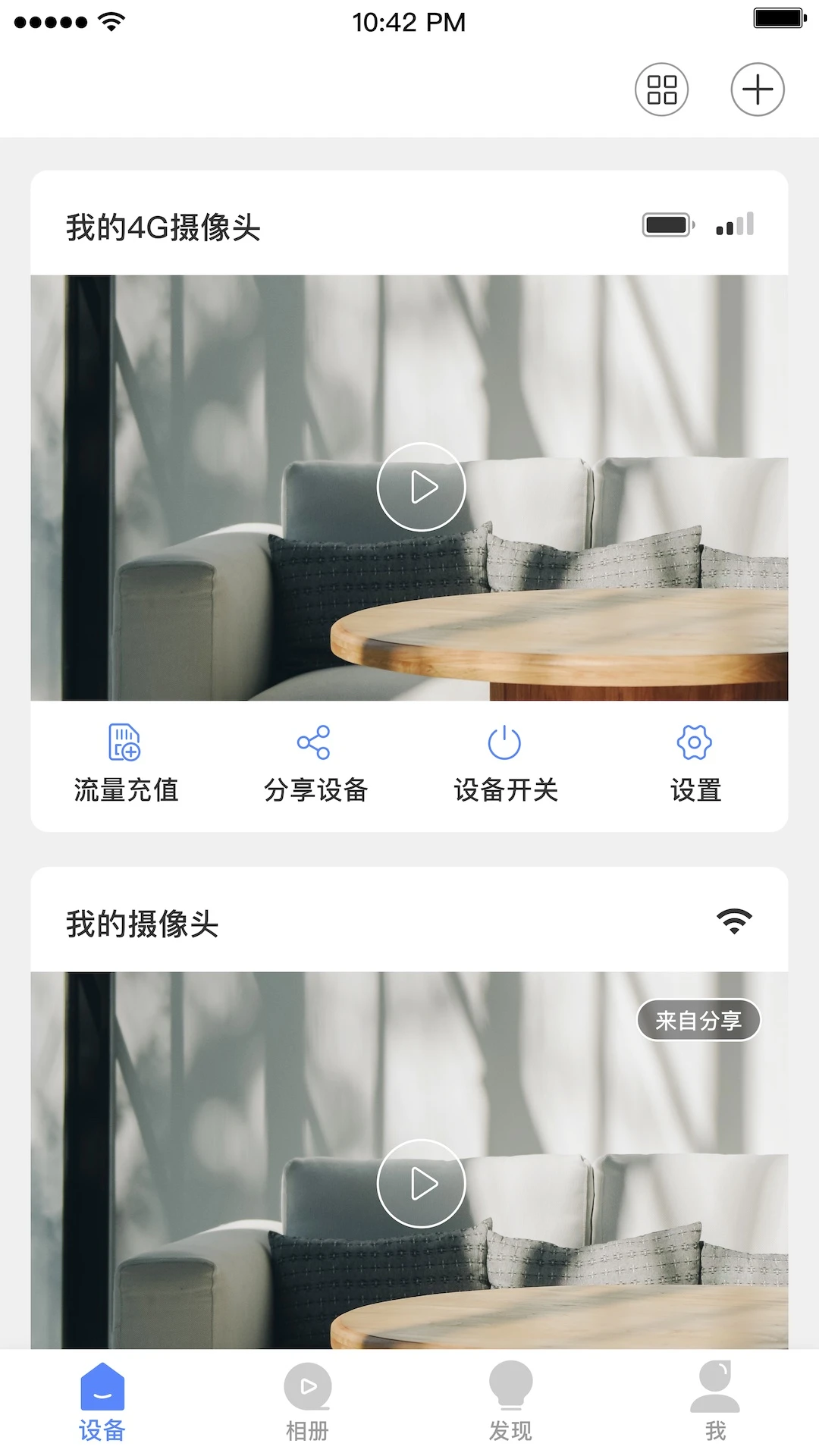
Task: Tap the 我的摄像头 device name
Action: click(x=140, y=924)
